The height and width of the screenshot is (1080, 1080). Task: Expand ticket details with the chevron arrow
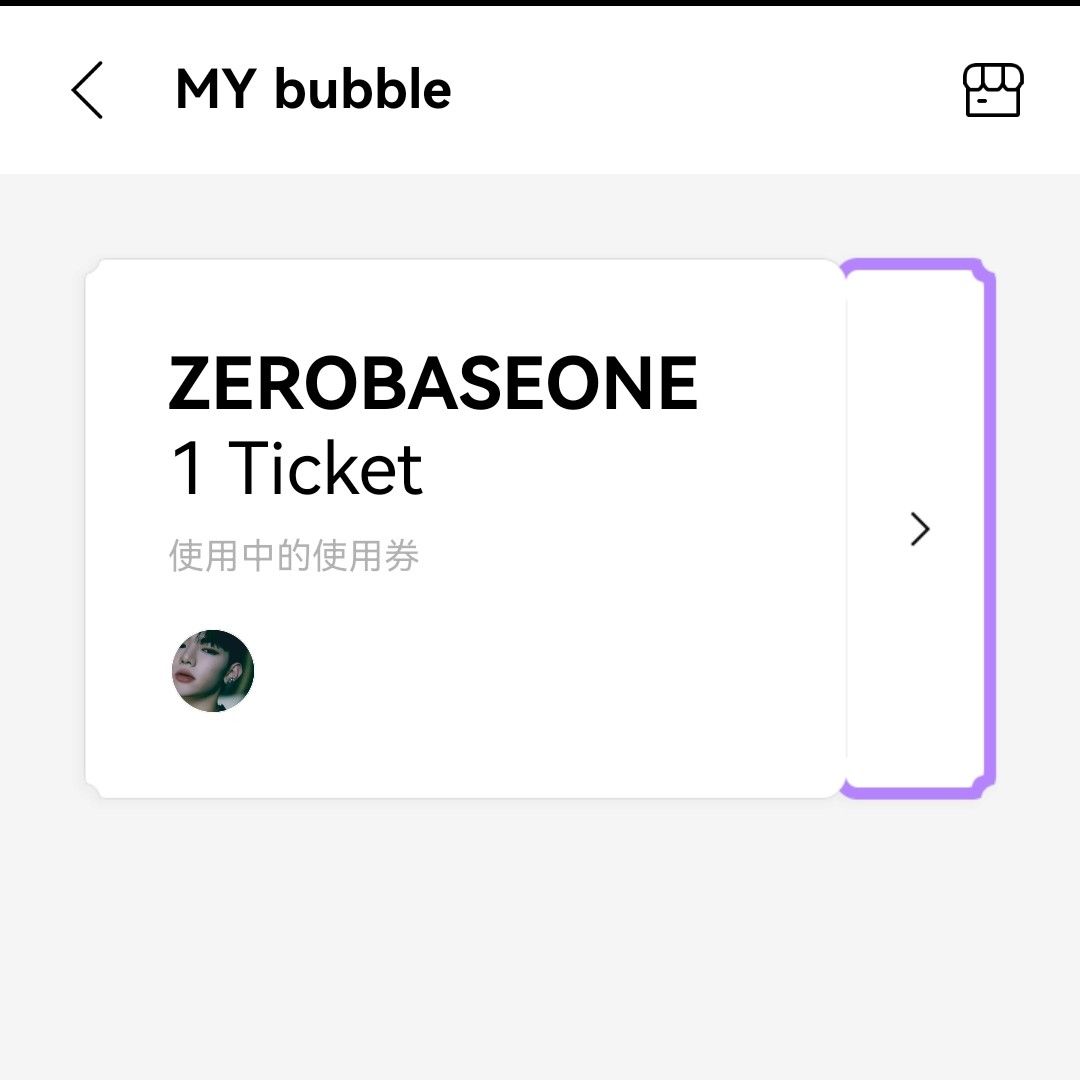pyautogui.click(x=920, y=529)
